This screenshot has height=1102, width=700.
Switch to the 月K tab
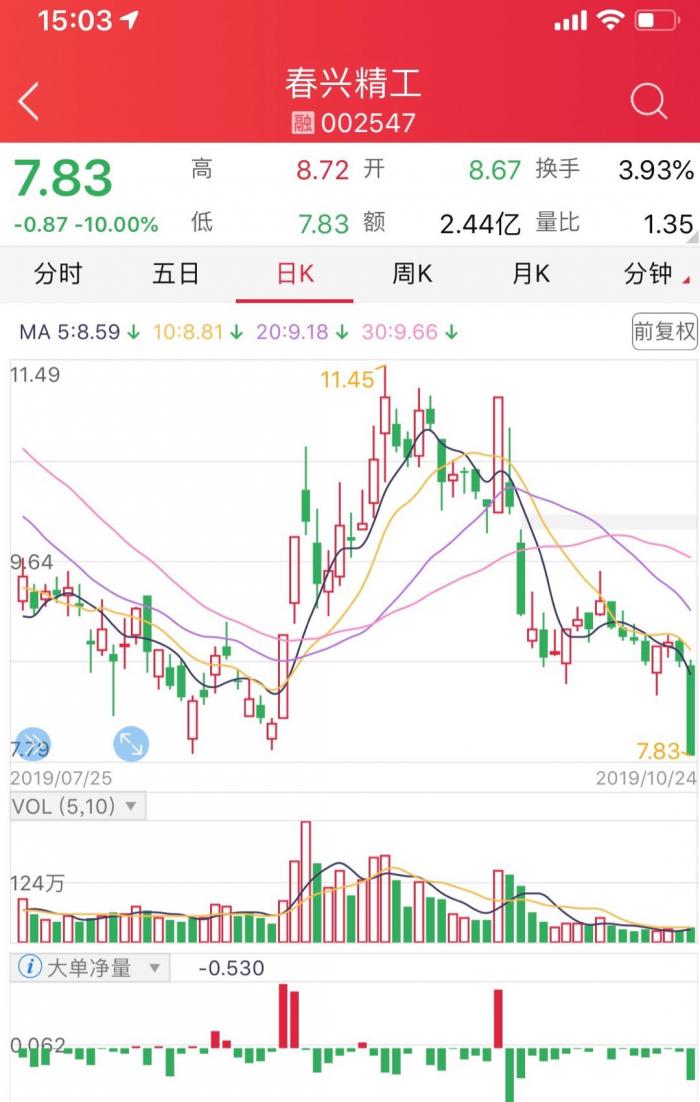click(530, 274)
